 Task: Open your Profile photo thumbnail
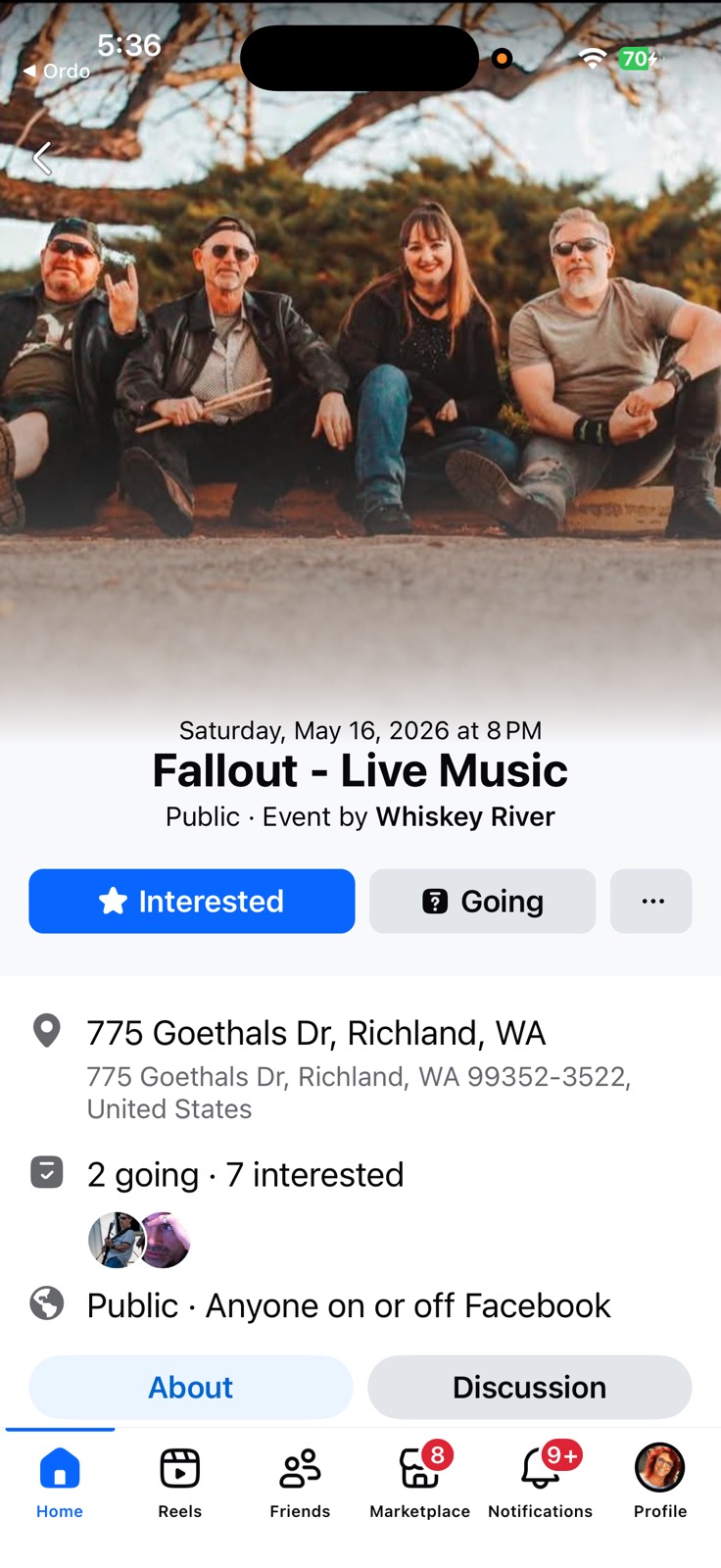tap(659, 1468)
